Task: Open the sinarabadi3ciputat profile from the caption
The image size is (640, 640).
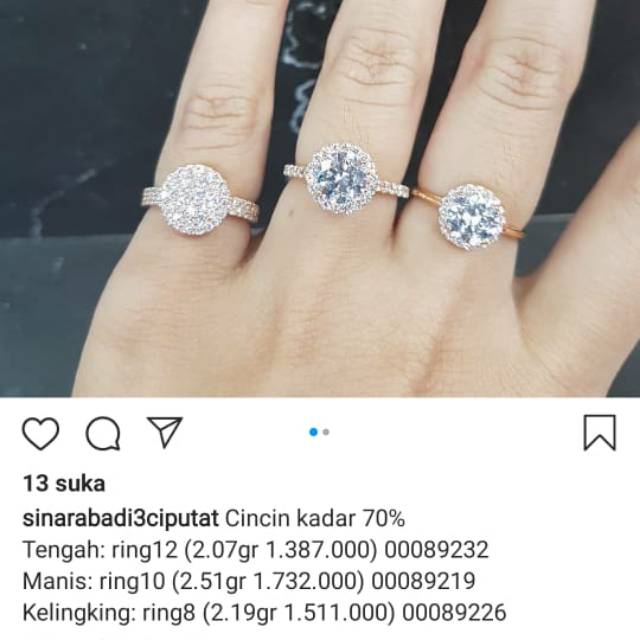Action: 121,519
